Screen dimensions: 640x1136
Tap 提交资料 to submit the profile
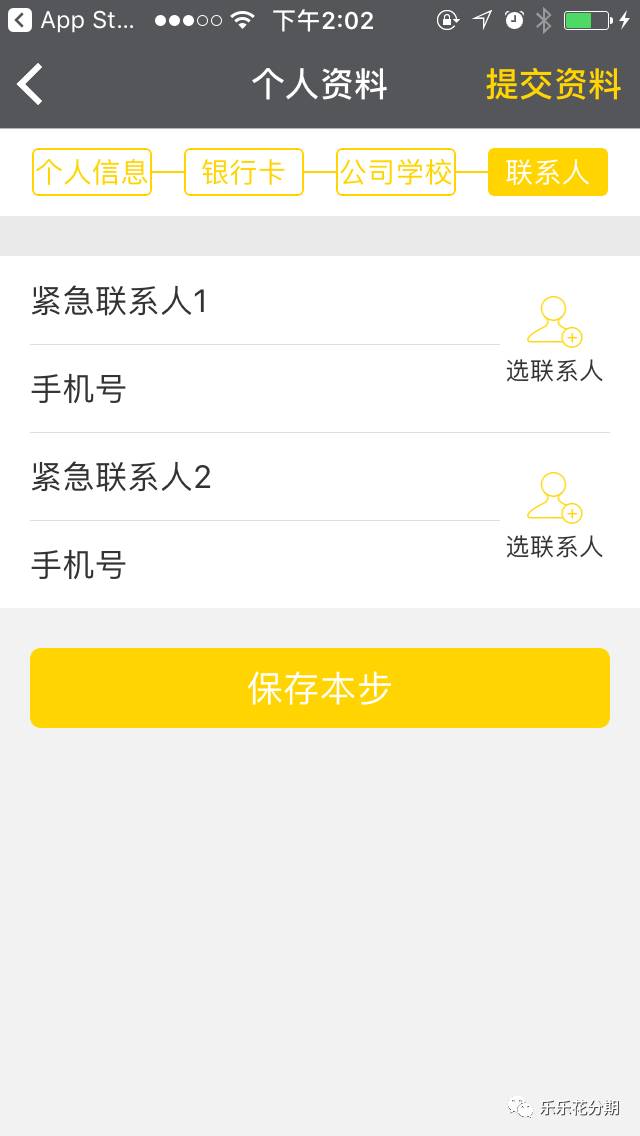[553, 85]
